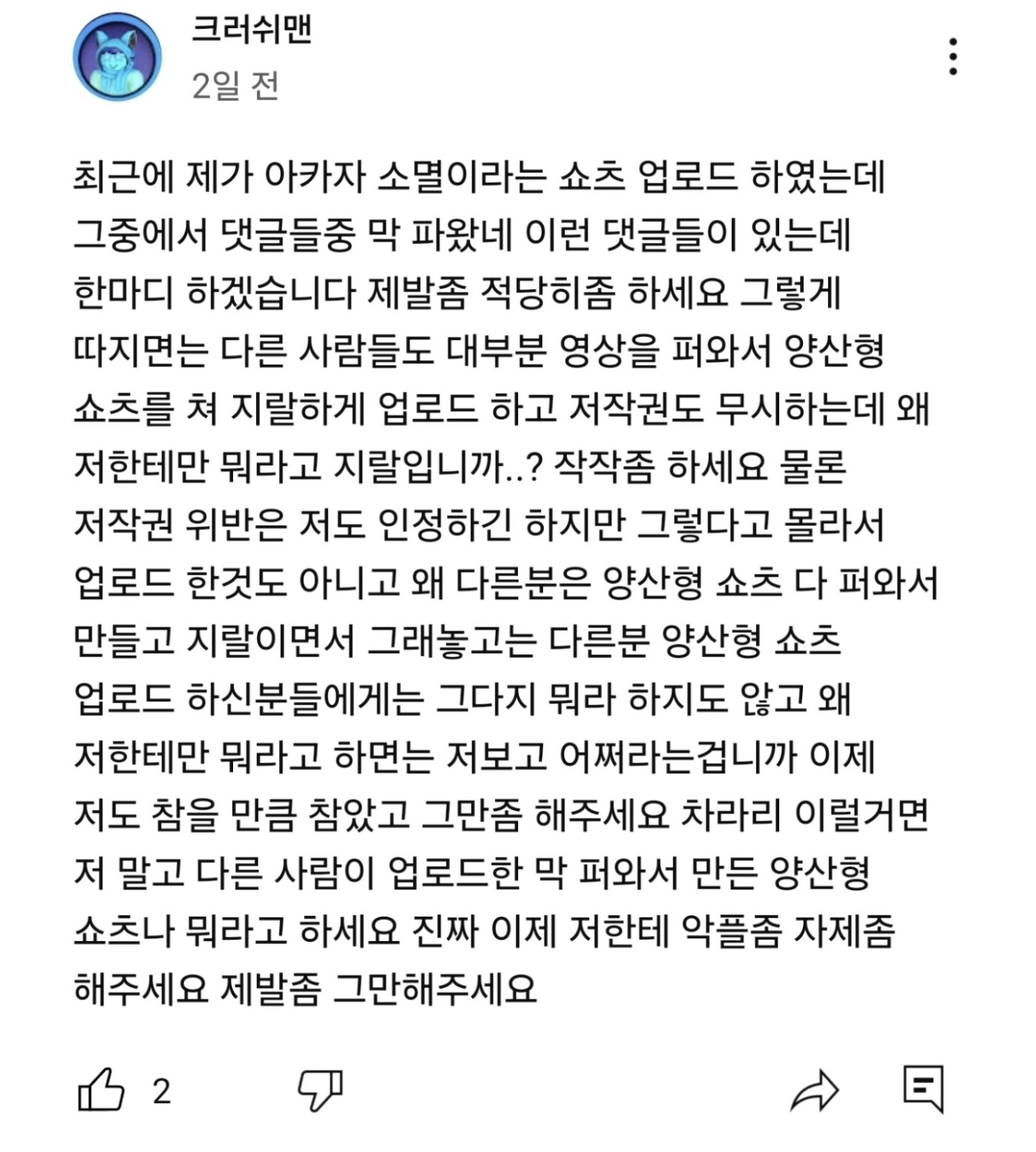Open 크러쉬맨's channel avatar
This screenshot has width=1036, height=1152.
[x=117, y=57]
